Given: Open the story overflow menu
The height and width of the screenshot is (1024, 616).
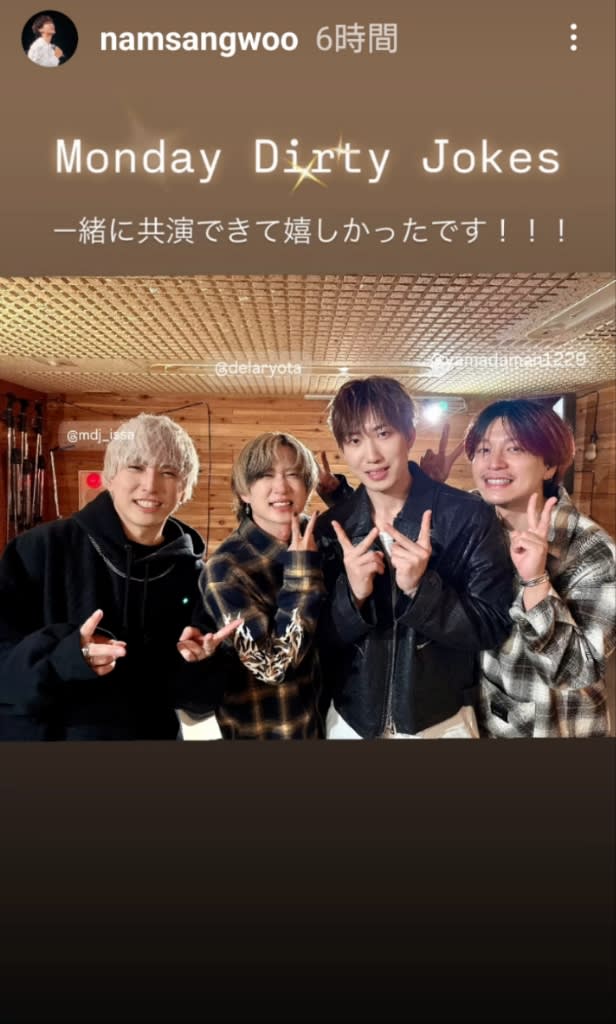Looking at the screenshot, I should [x=573, y=38].
